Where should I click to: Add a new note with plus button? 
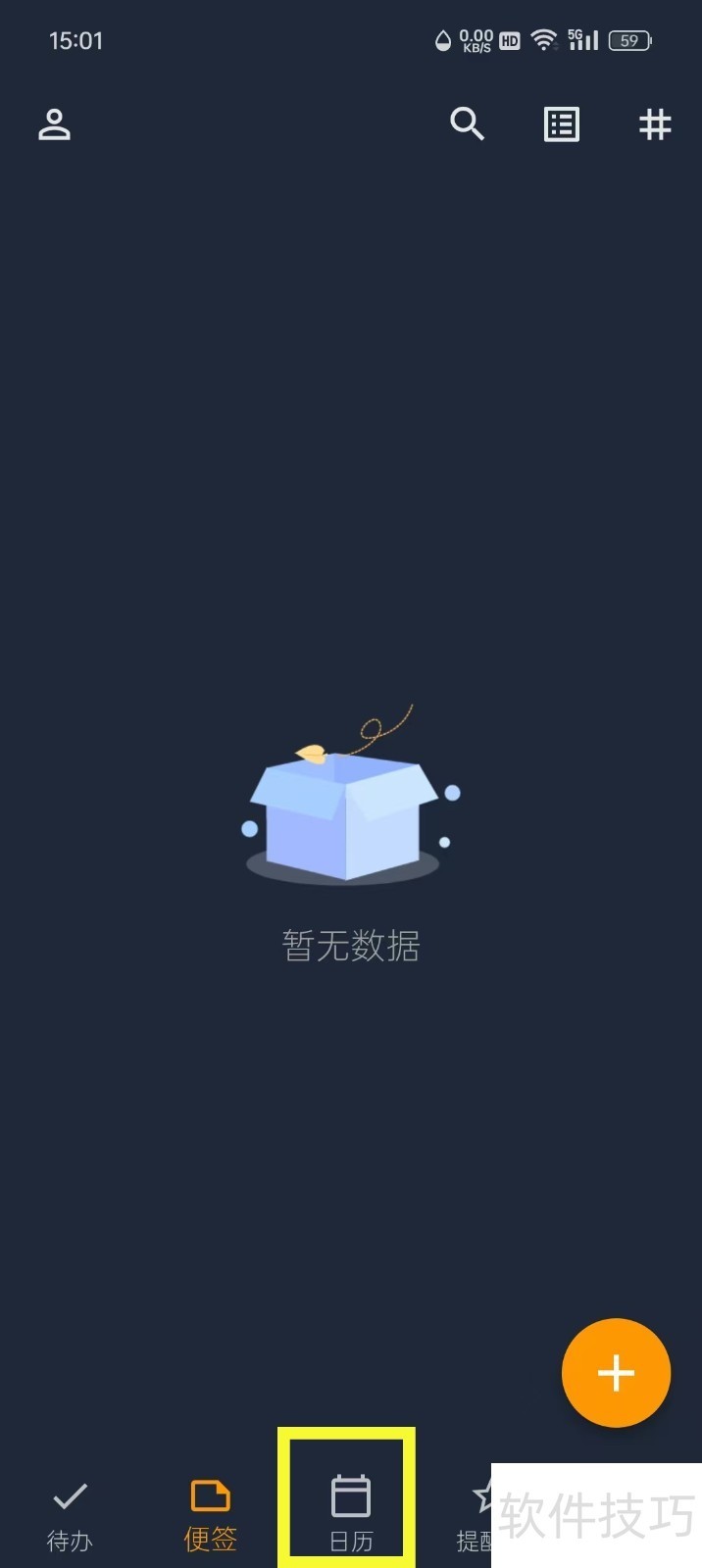tap(616, 1373)
